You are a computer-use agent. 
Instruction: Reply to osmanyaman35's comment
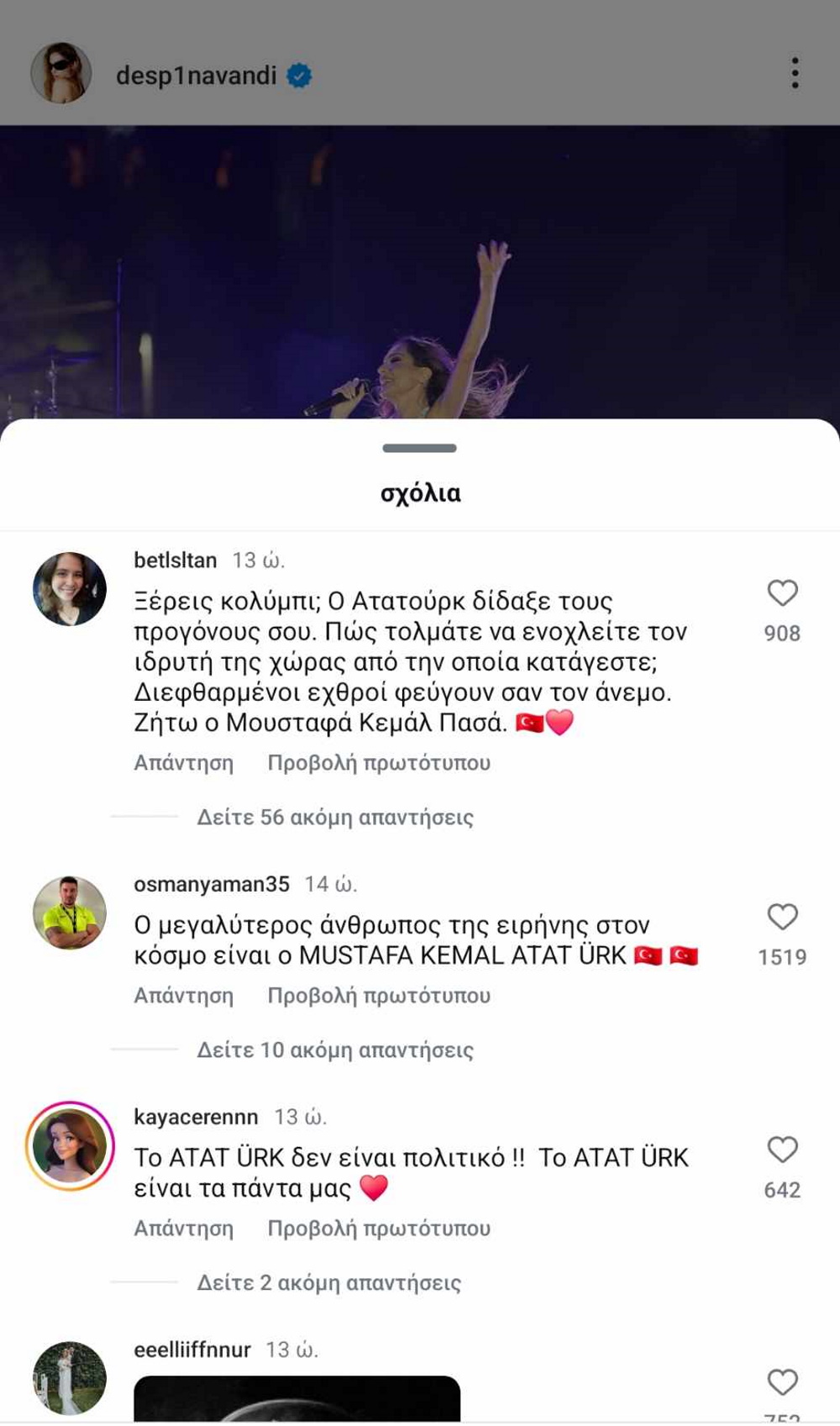(184, 996)
